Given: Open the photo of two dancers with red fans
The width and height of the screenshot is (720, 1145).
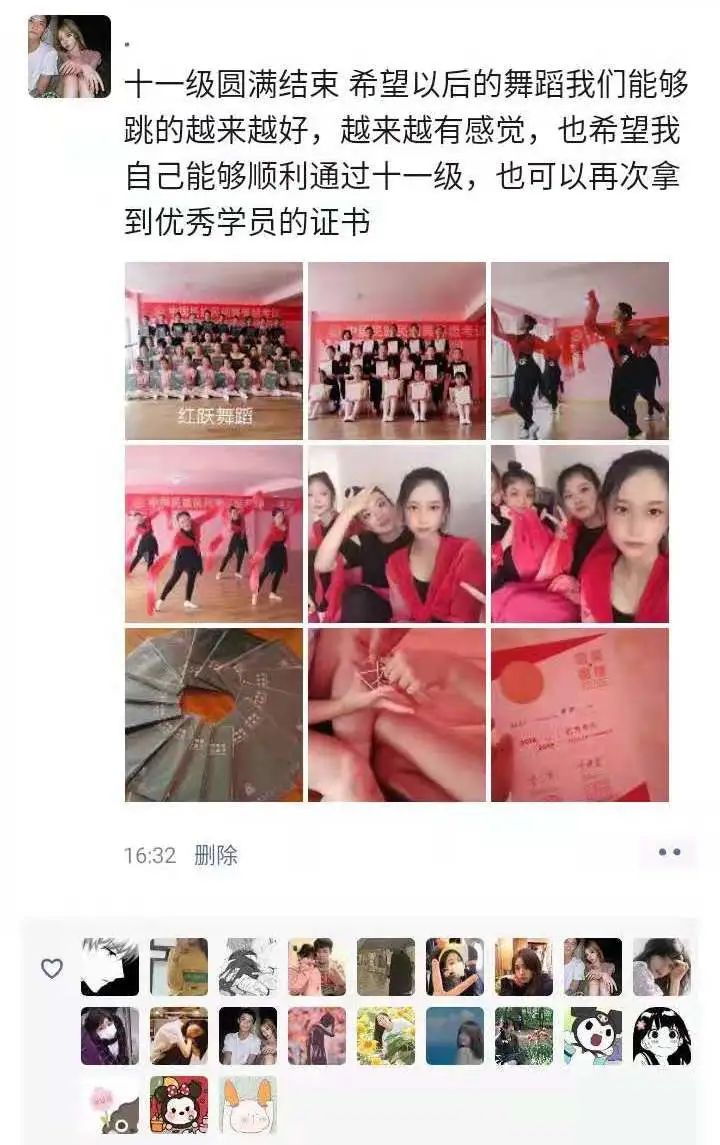Looking at the screenshot, I should pyautogui.click(x=579, y=351).
